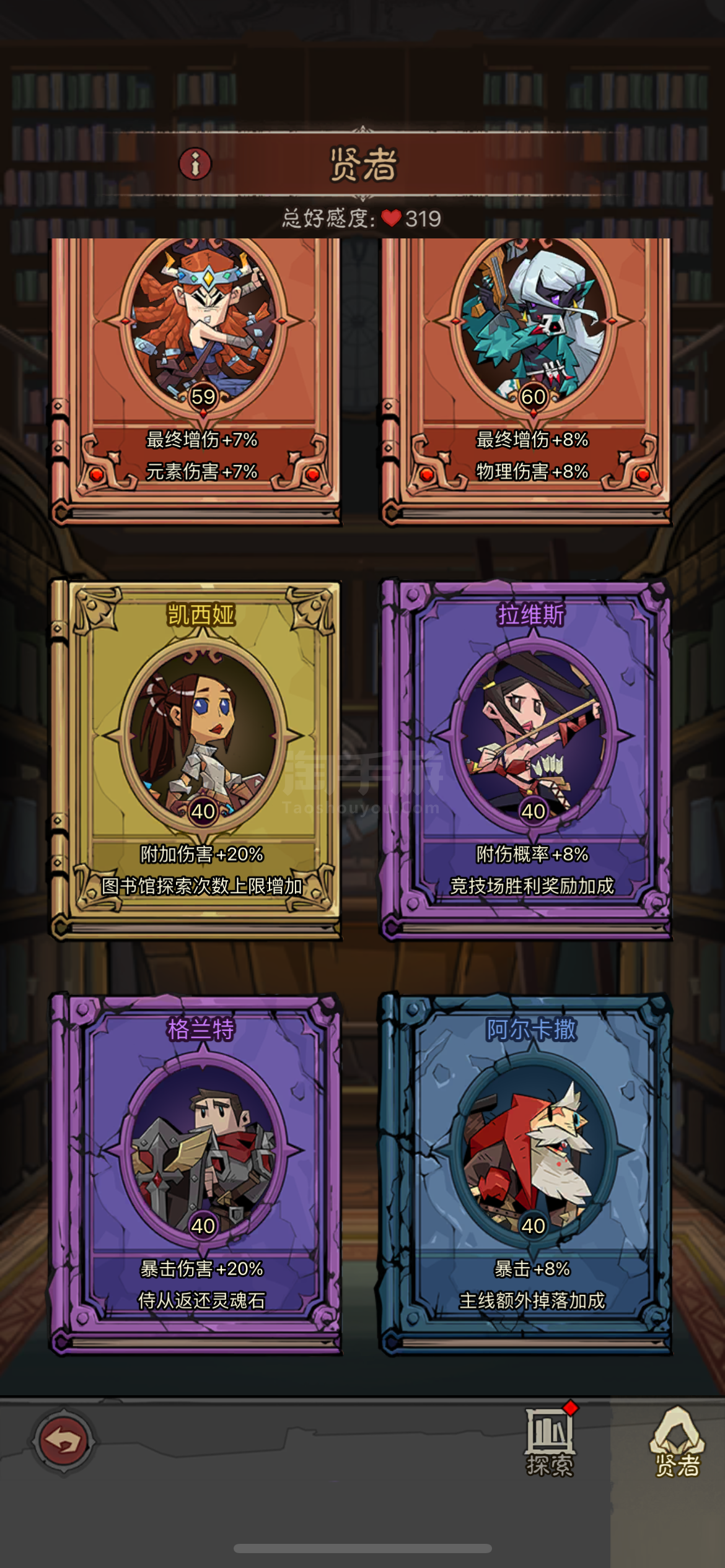This screenshot has height=1568, width=725.
Task: Open the level 60 sage card with 物理伤害+8%
Action: 526,381
